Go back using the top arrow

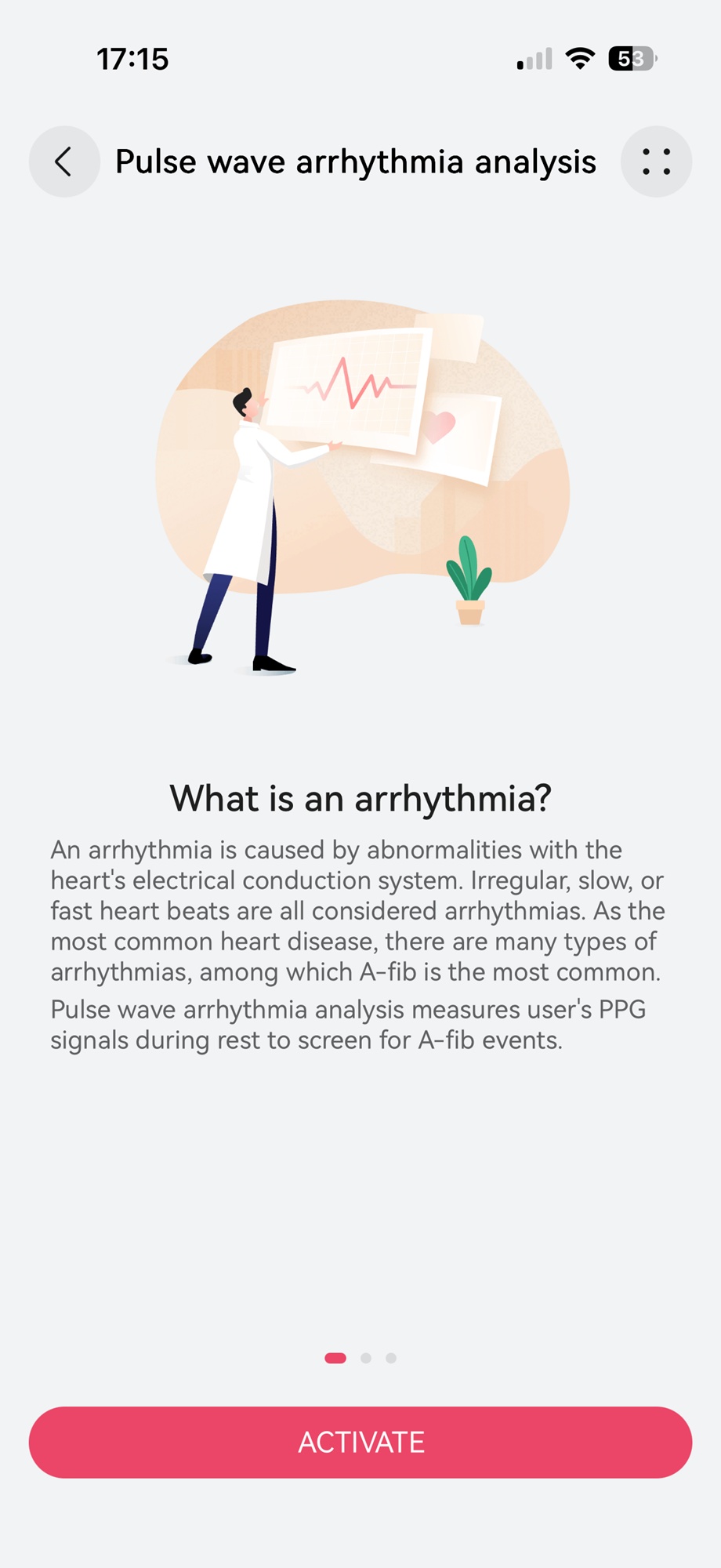64,162
